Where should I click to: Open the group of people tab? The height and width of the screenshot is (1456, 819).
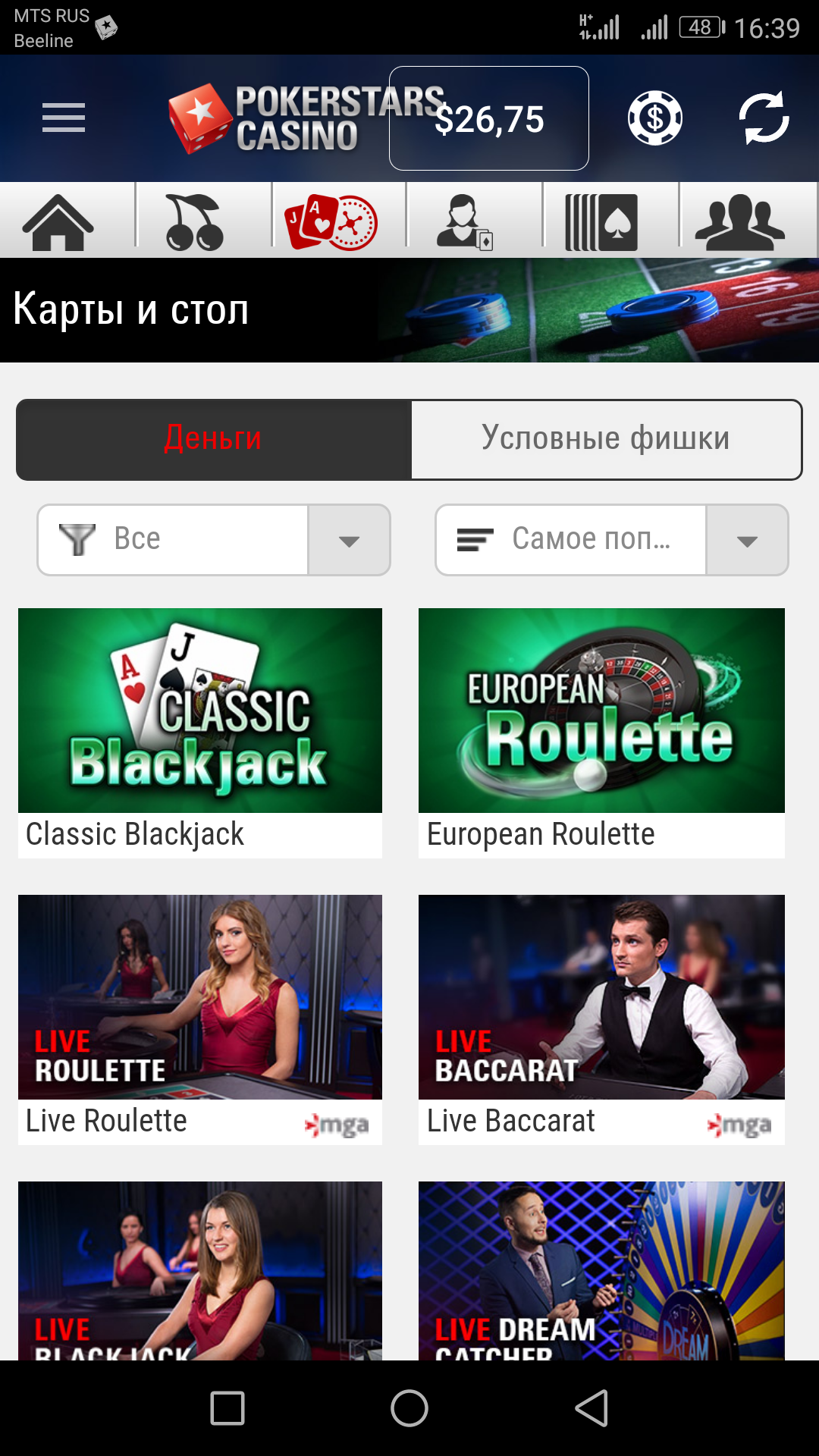point(739,221)
